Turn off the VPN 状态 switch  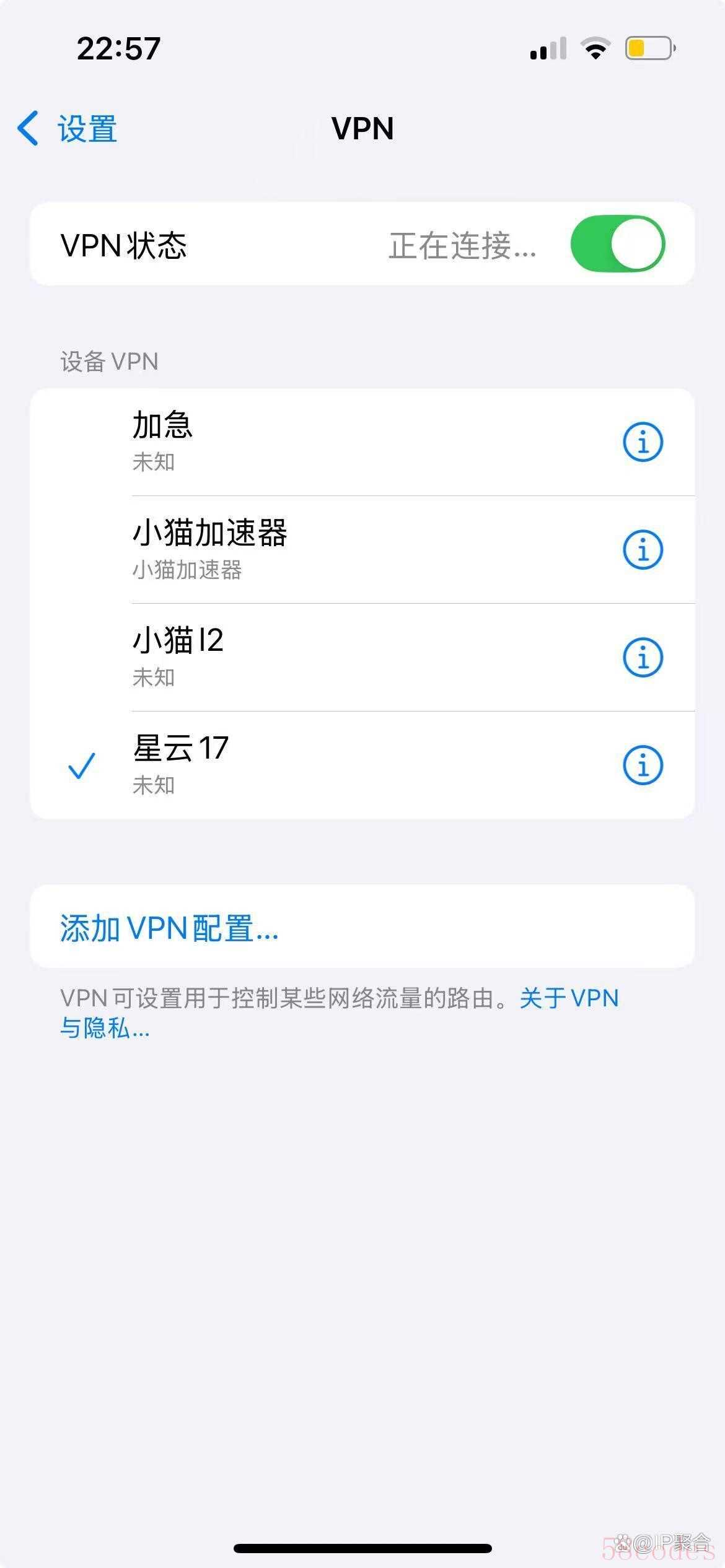(617, 243)
